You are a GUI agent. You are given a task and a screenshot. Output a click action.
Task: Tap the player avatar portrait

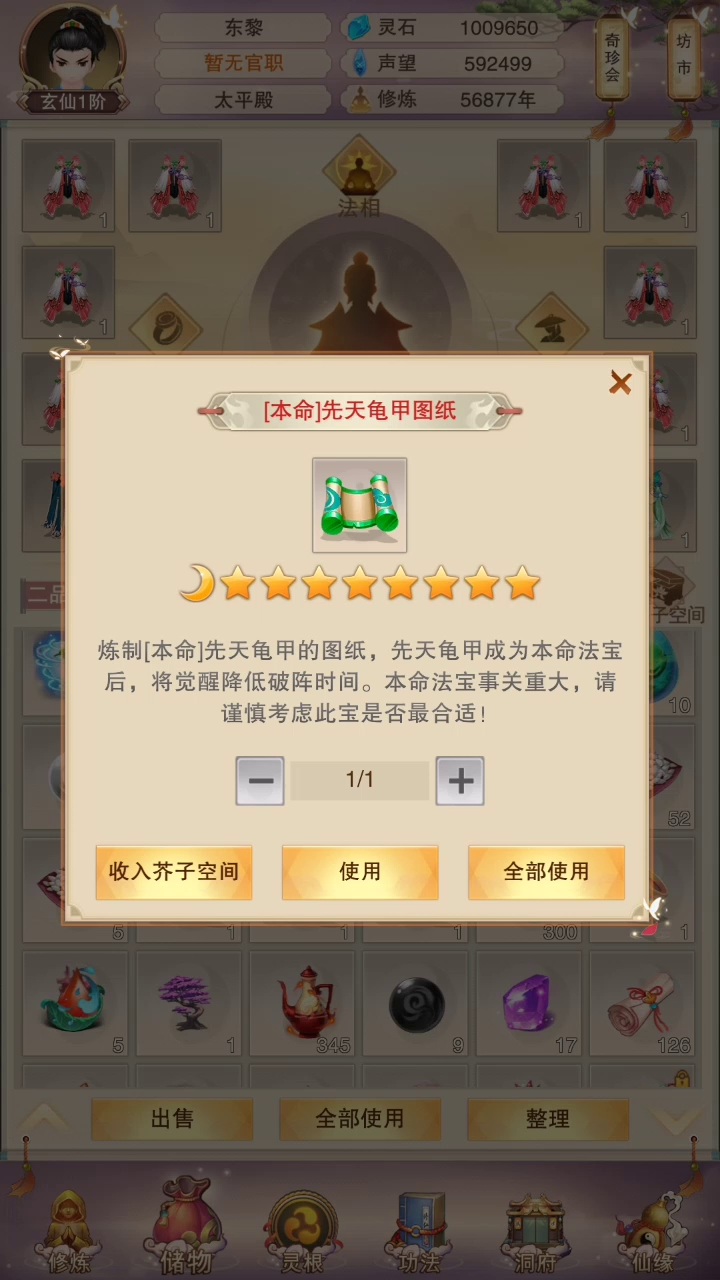[72, 52]
